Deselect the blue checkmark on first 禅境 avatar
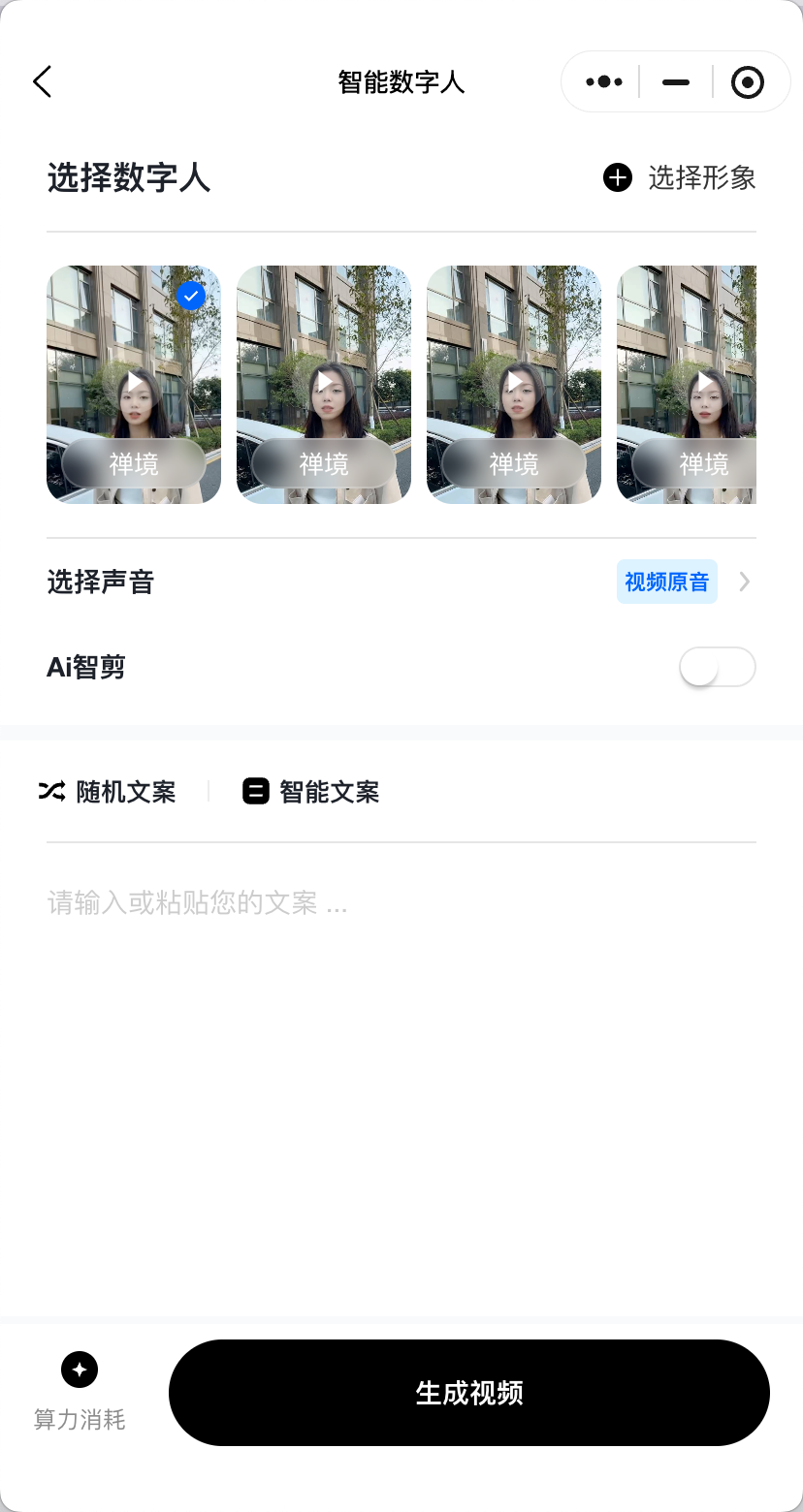This screenshot has height=1512, width=803. click(190, 296)
